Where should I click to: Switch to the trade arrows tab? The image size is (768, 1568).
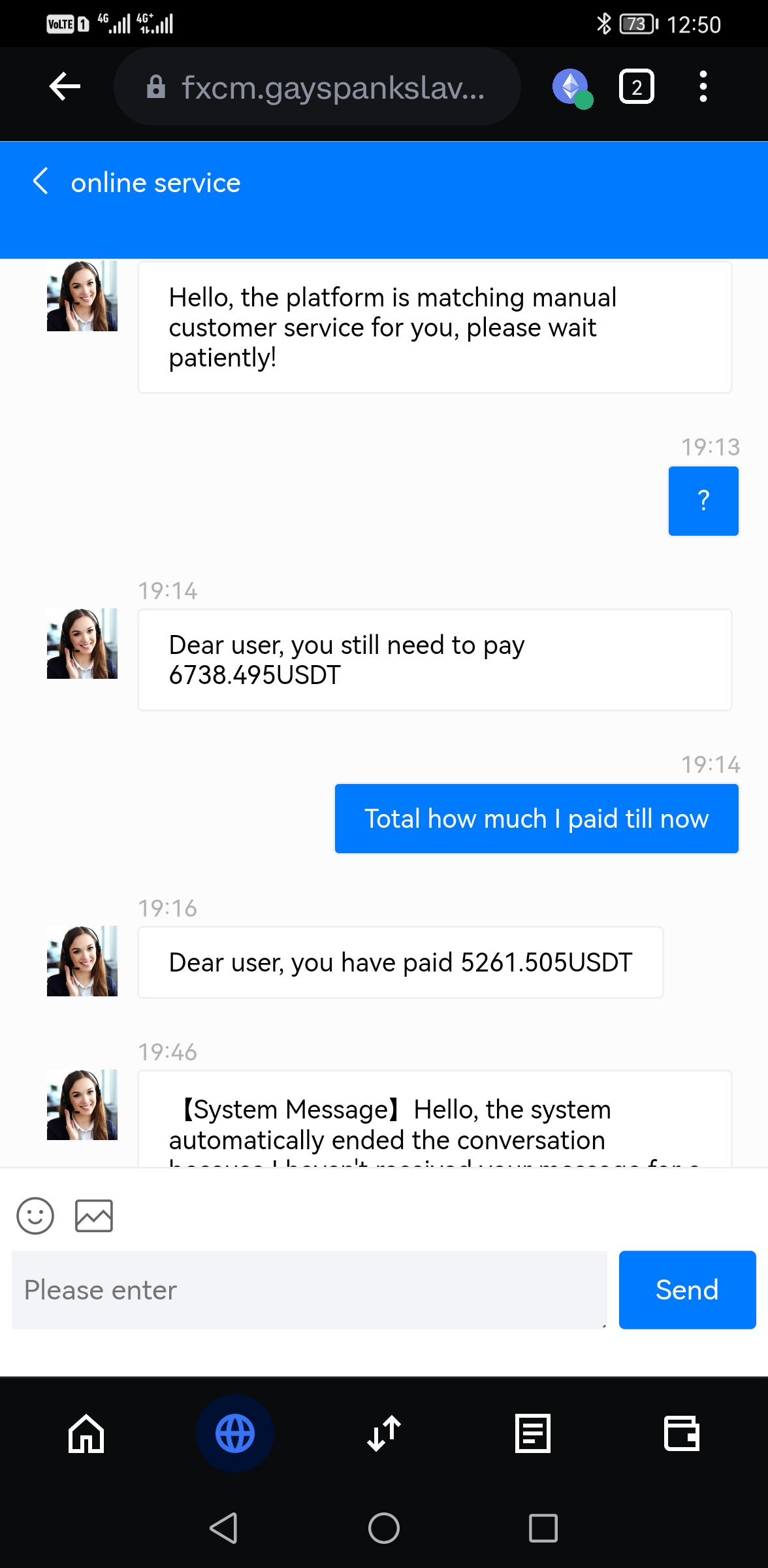tap(384, 1433)
